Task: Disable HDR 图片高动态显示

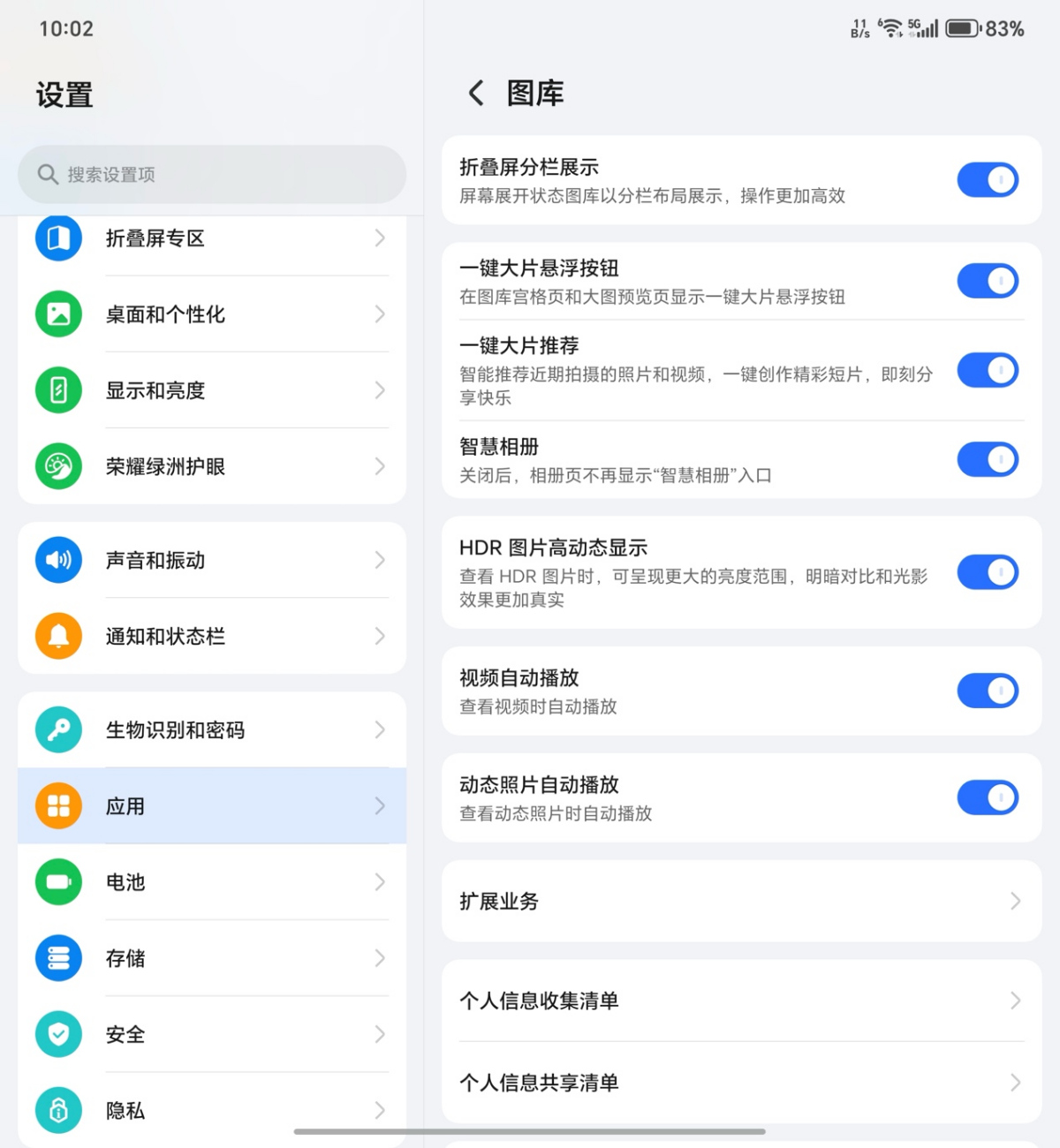Action: 988,572
